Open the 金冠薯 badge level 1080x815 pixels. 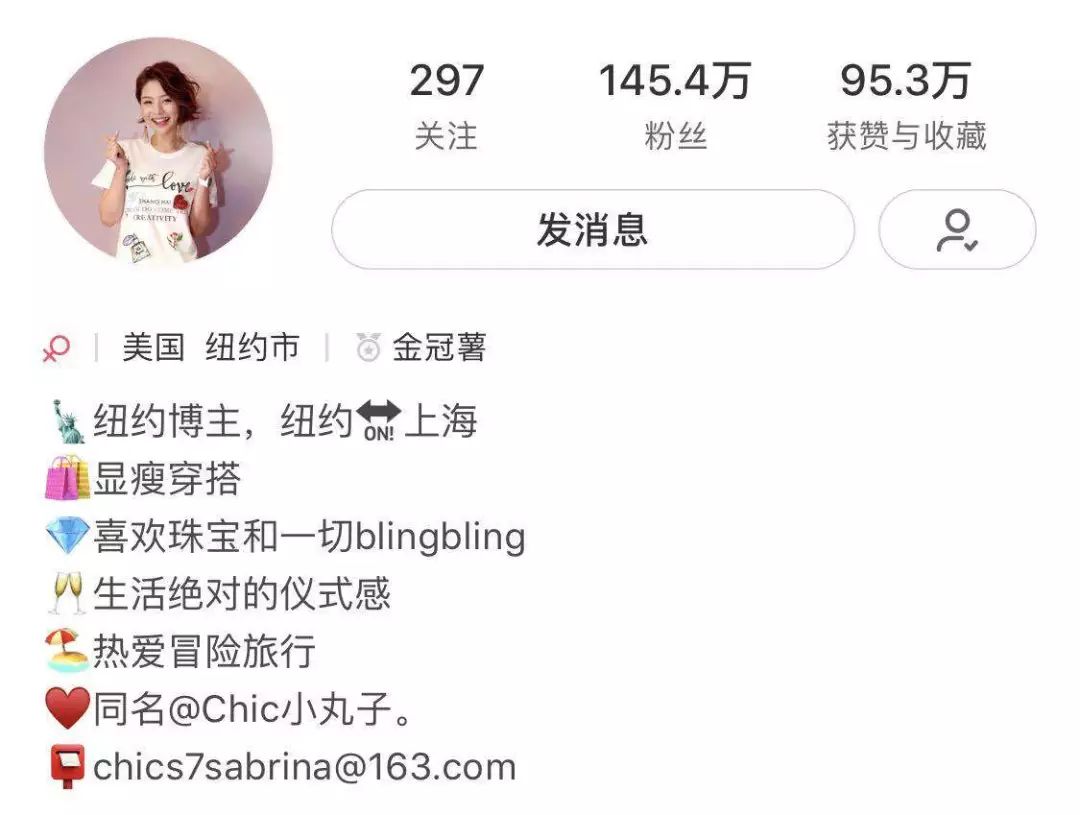[424, 348]
